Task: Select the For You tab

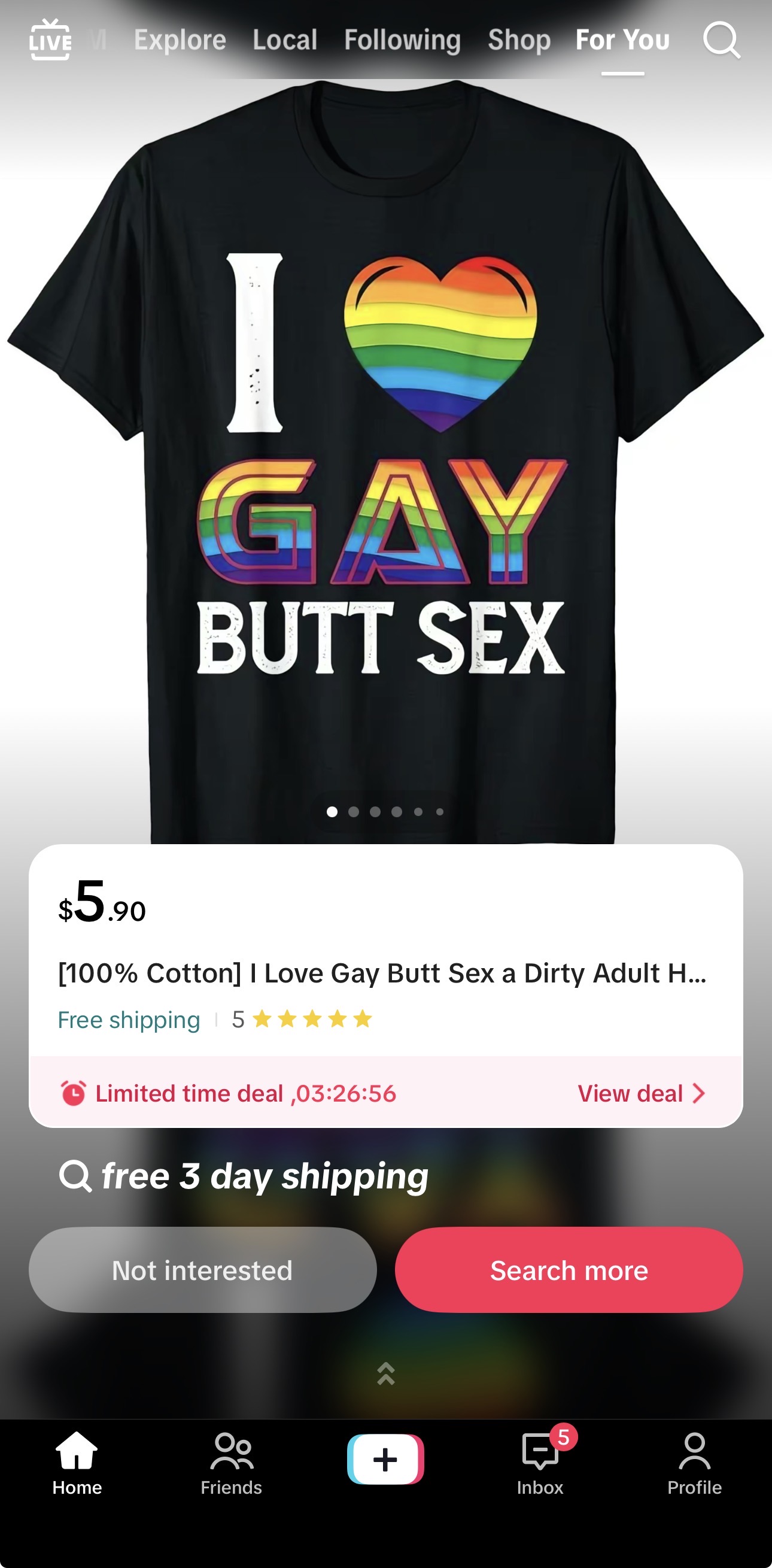Action: click(x=622, y=40)
